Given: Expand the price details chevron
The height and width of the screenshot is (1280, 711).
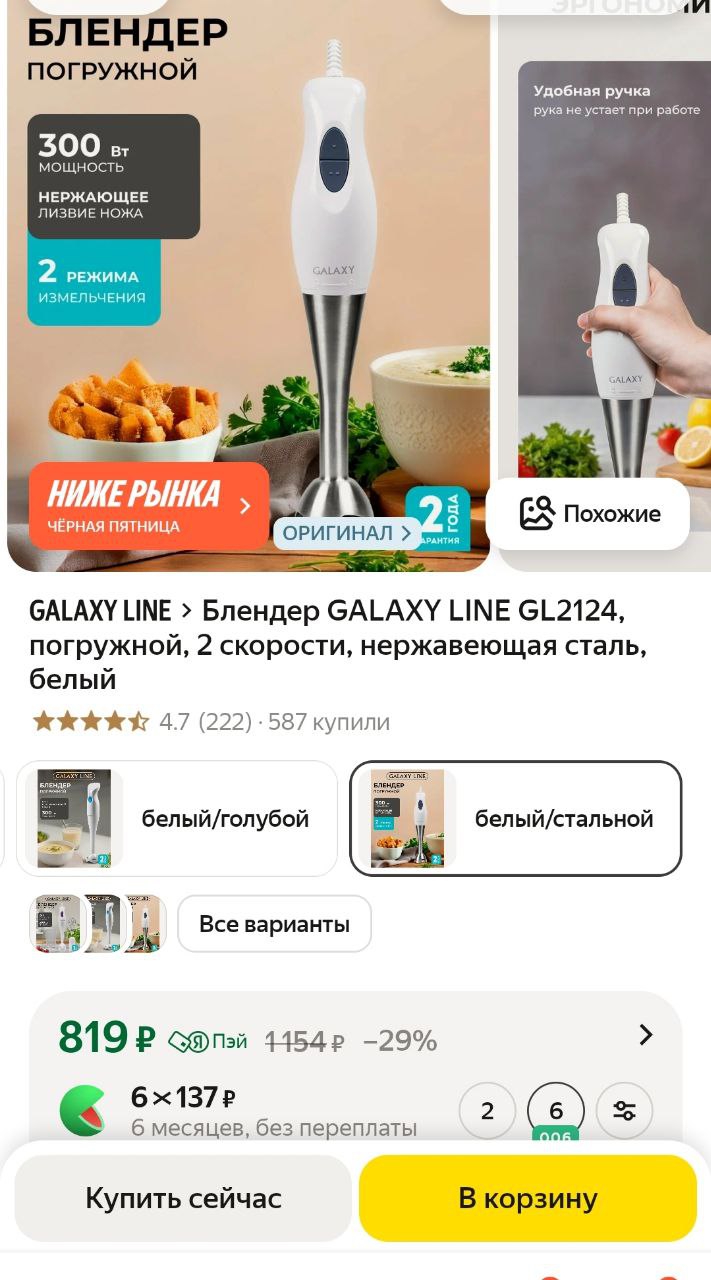Looking at the screenshot, I should [646, 1035].
